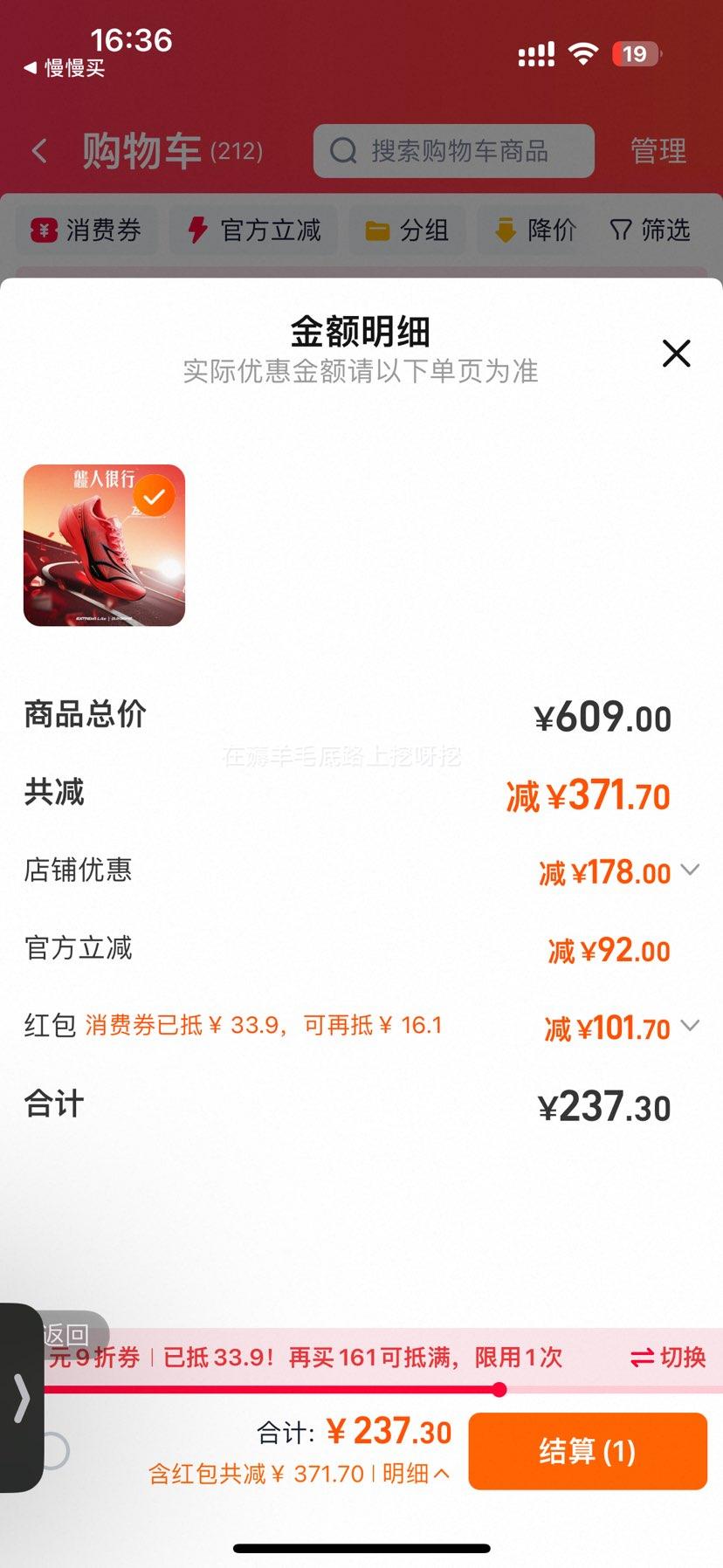
Task: Toggle the select-all circle checkbox
Action: 56,1451
